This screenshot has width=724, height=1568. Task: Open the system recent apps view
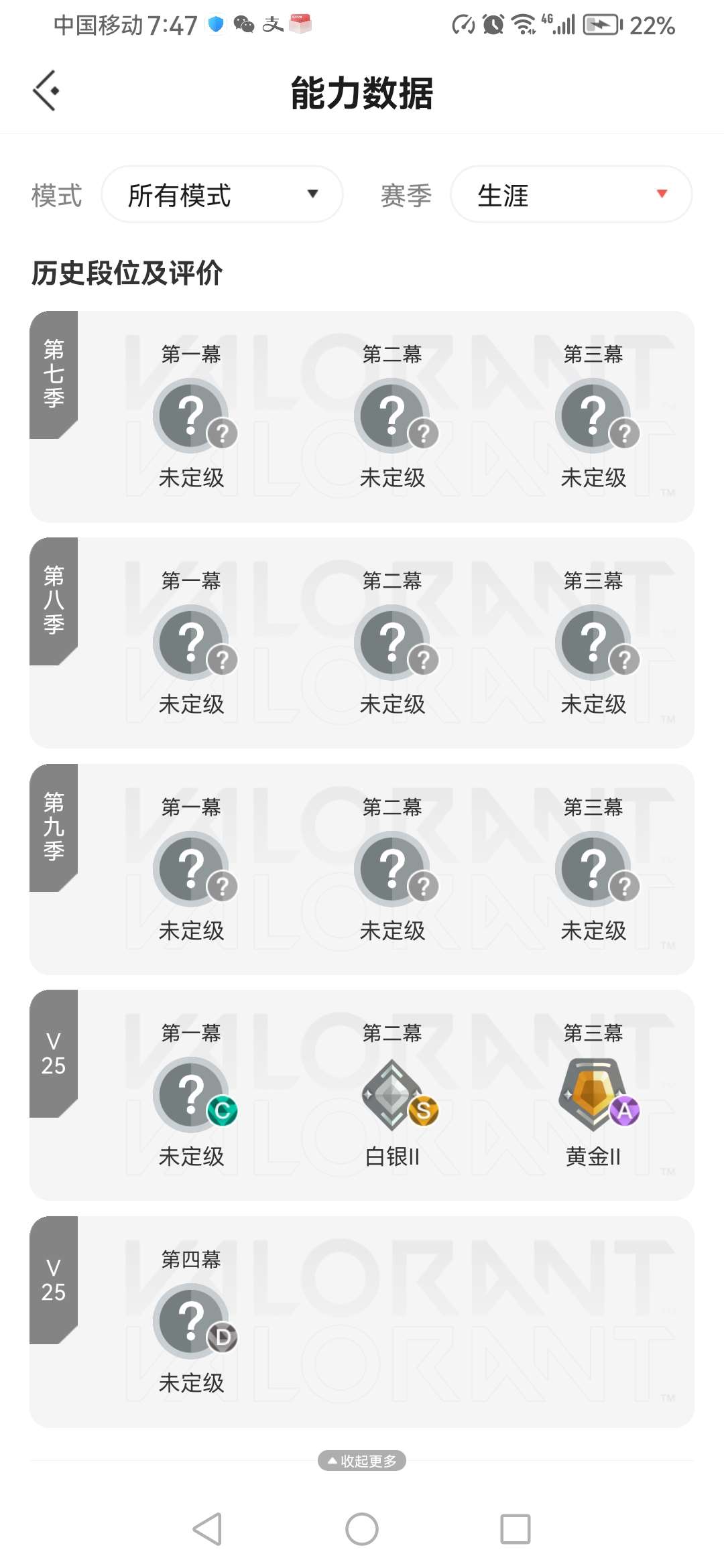tap(515, 1529)
